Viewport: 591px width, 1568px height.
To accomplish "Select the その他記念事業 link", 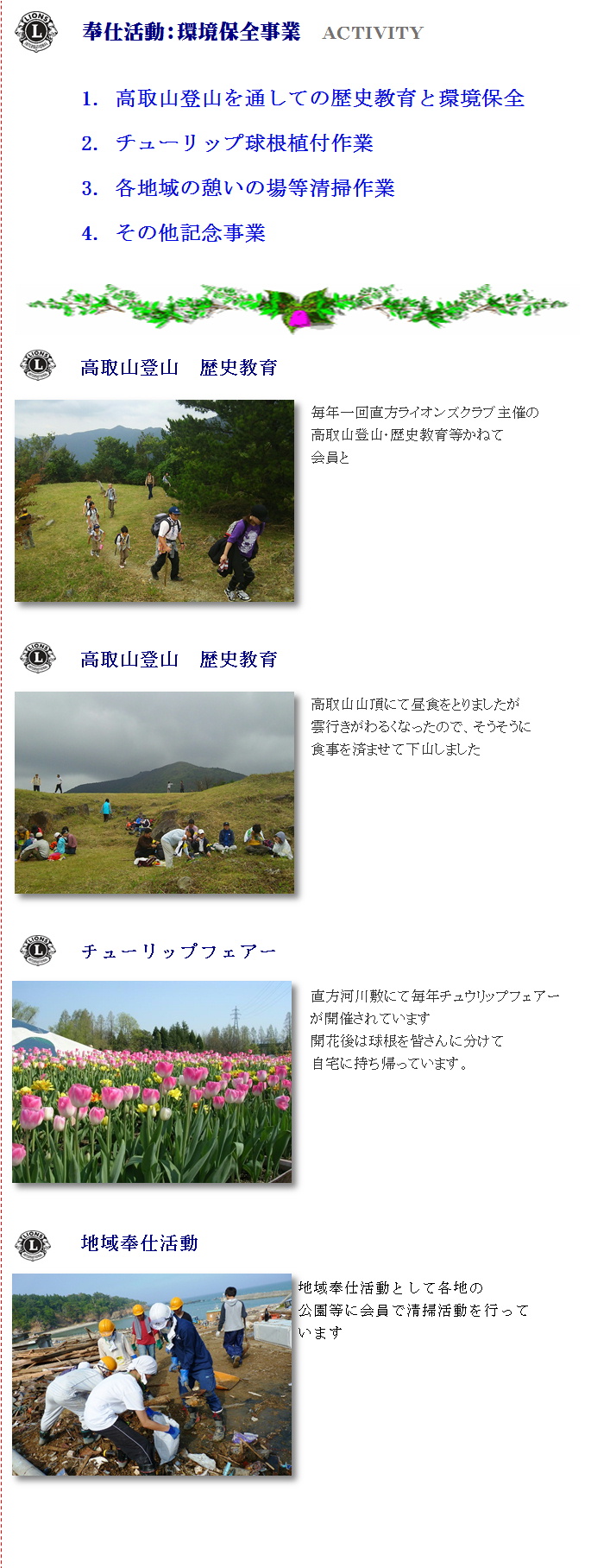I will point(190,233).
